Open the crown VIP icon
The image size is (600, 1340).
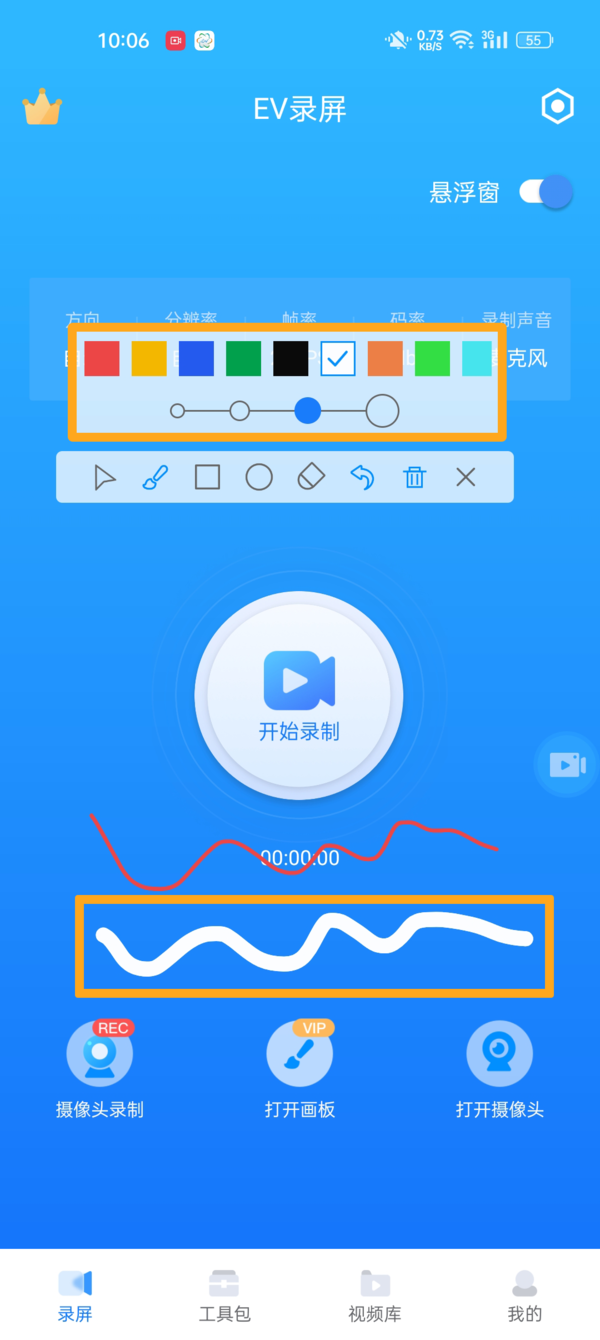click(42, 108)
